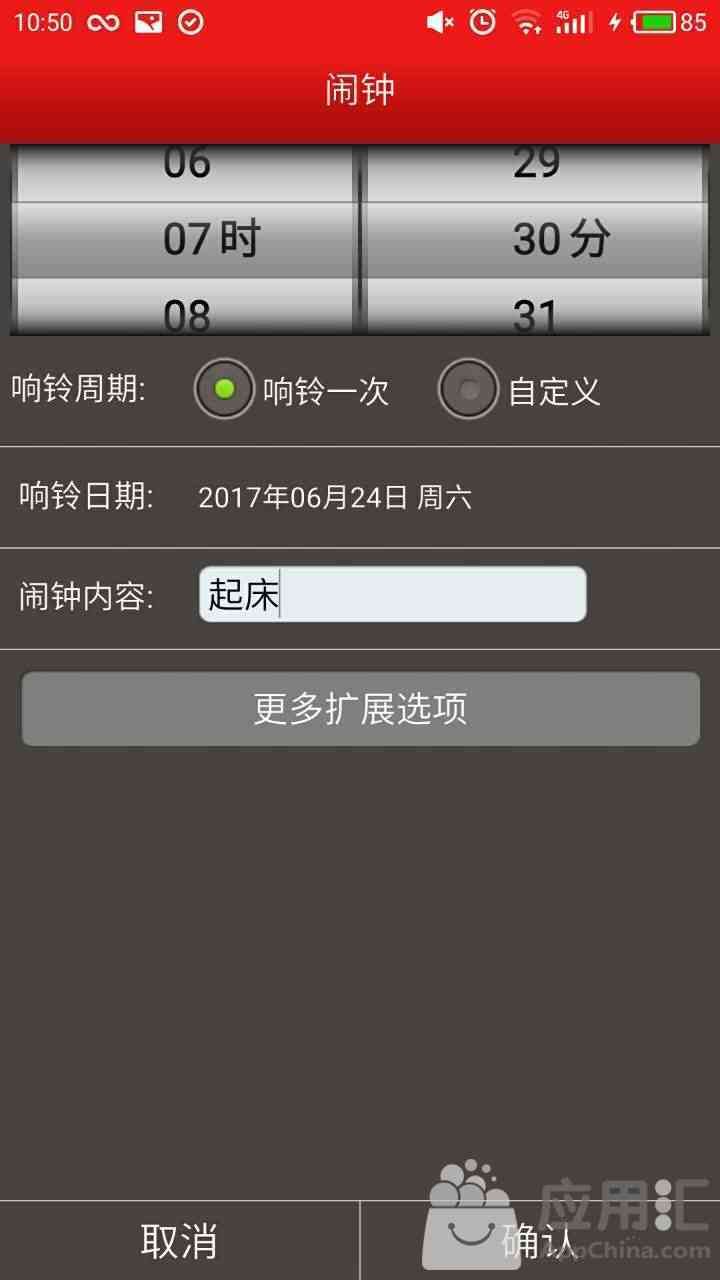720x1280 pixels.
Task: Tap 取消 to cancel the alarm
Action: coord(179,1241)
